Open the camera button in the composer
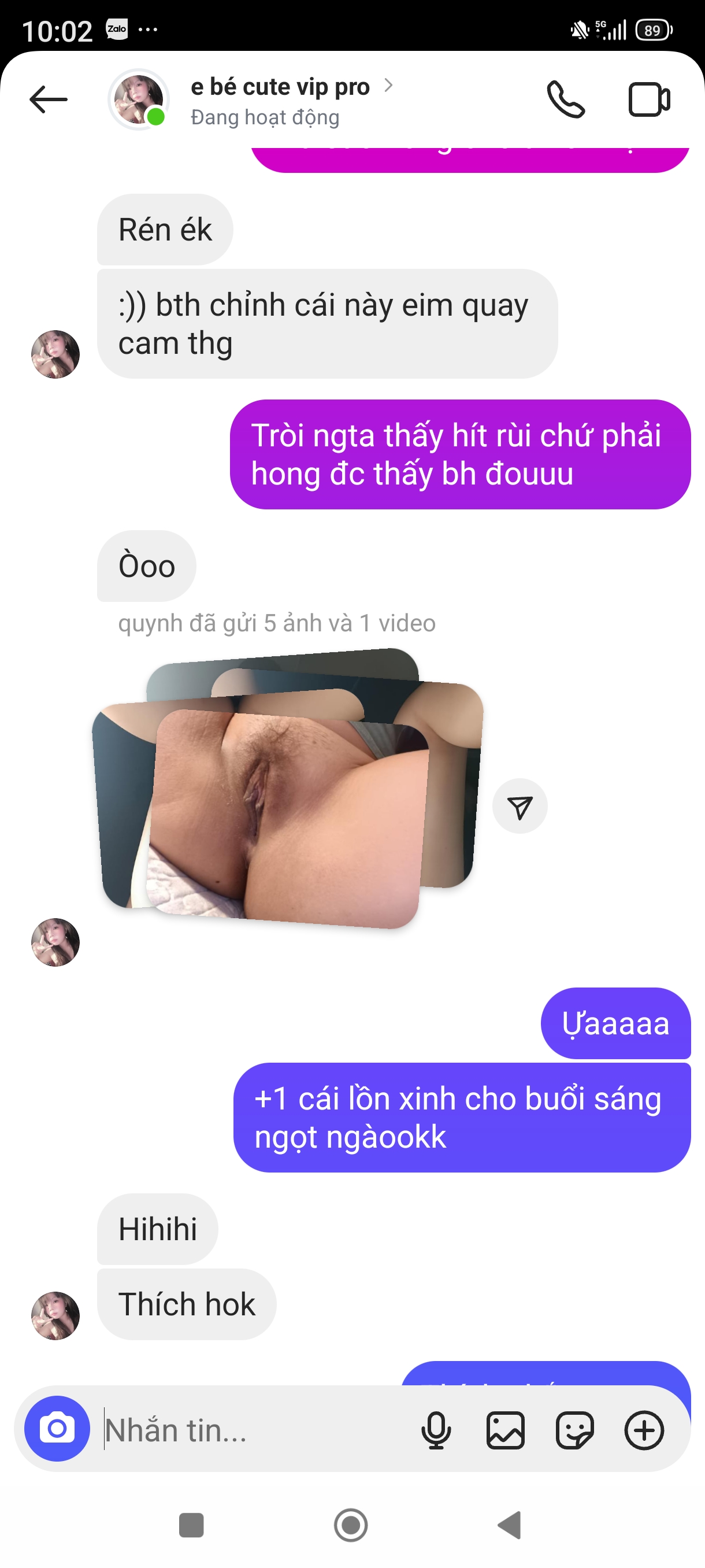Image resolution: width=705 pixels, height=1568 pixels. point(57,1428)
